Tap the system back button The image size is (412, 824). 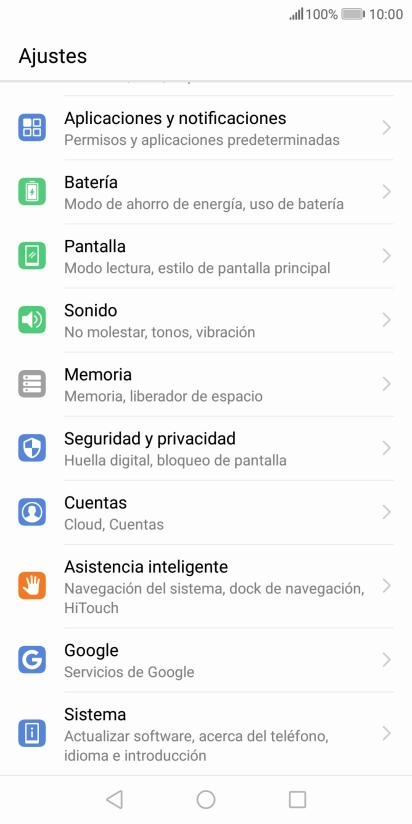pos(114,799)
